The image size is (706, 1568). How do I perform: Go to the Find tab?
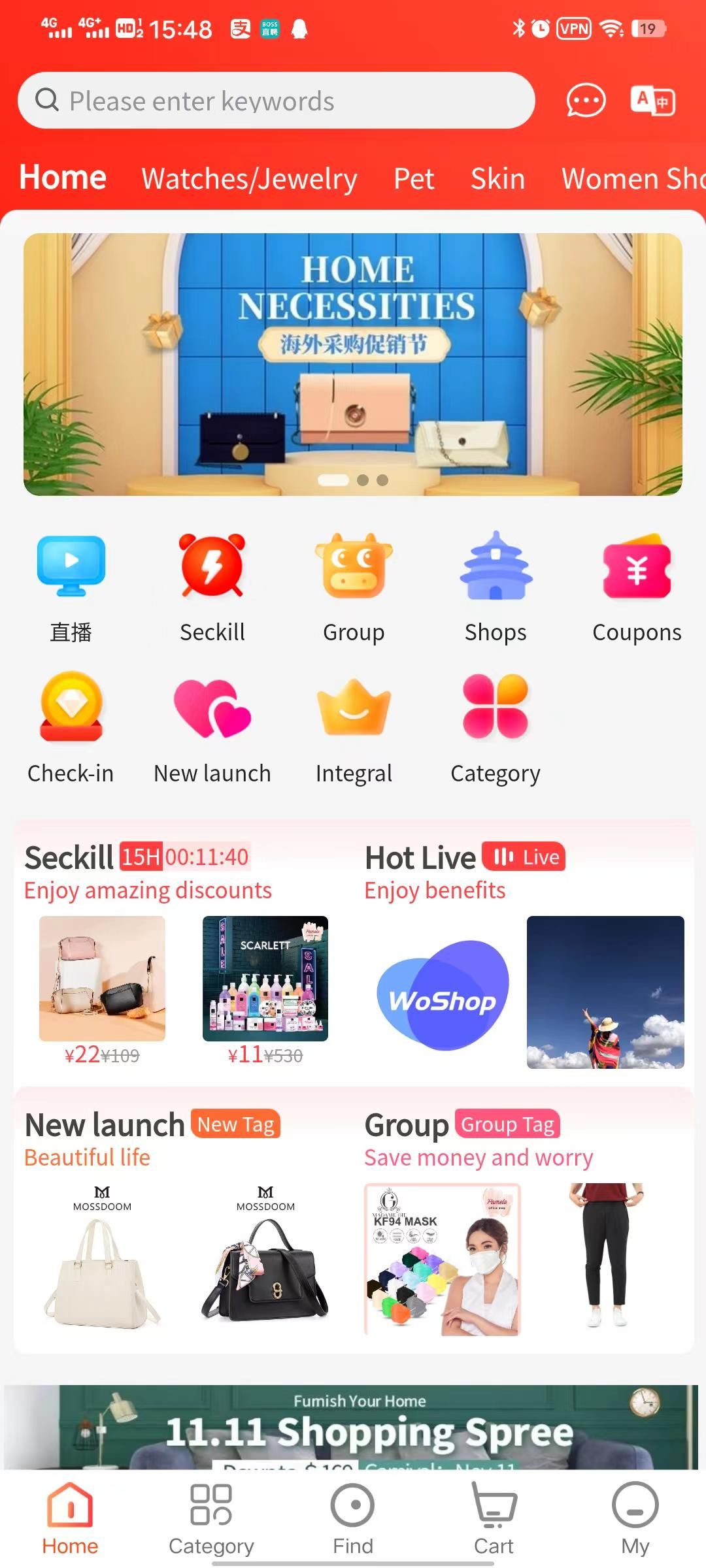pos(352,1518)
